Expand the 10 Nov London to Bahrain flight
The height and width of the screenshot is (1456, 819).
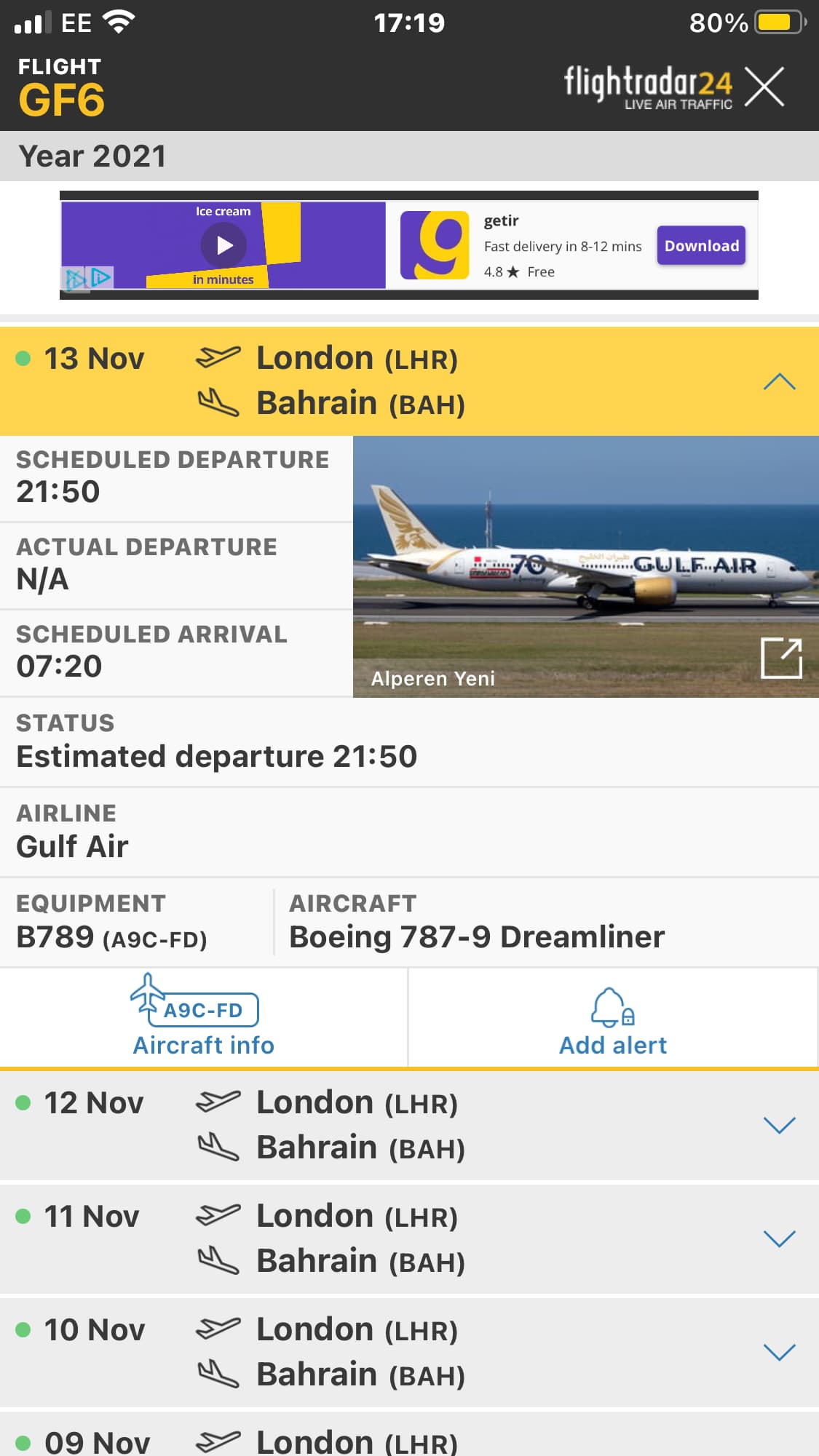coord(779,1352)
